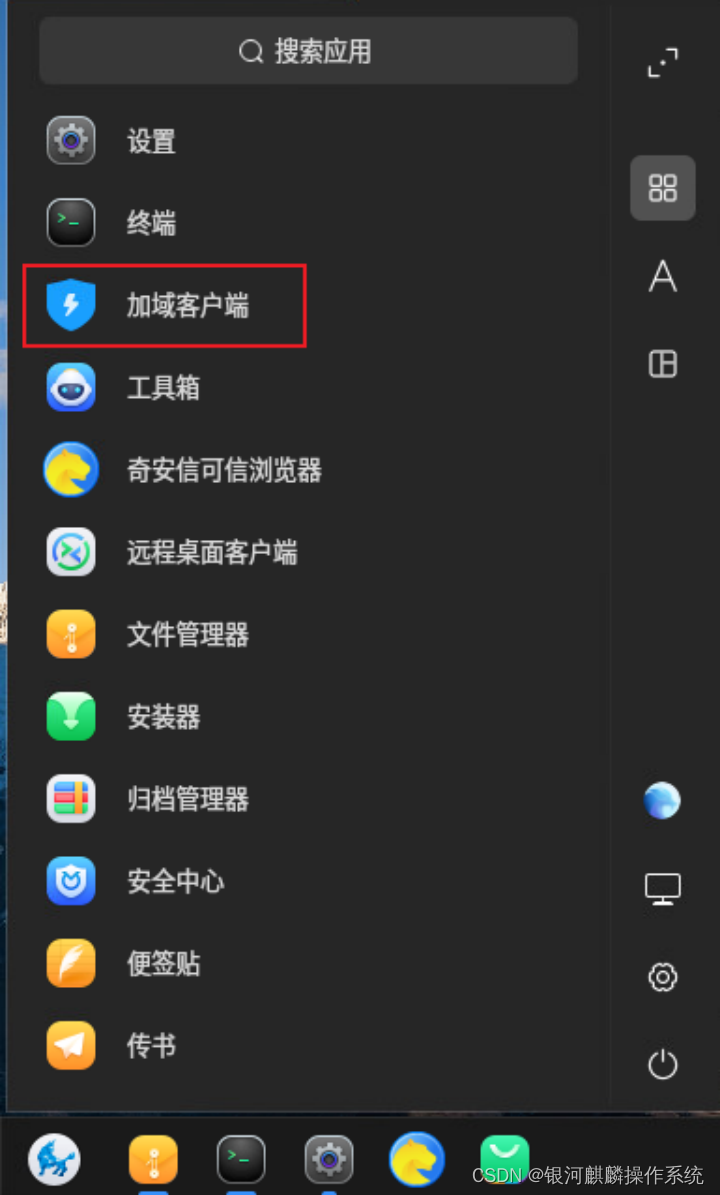
Task: Switch to the all-apps grid view
Action: pyautogui.click(x=662, y=188)
